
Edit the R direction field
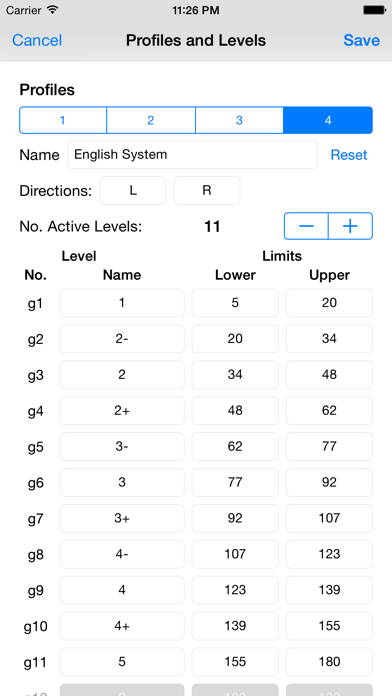click(207, 190)
